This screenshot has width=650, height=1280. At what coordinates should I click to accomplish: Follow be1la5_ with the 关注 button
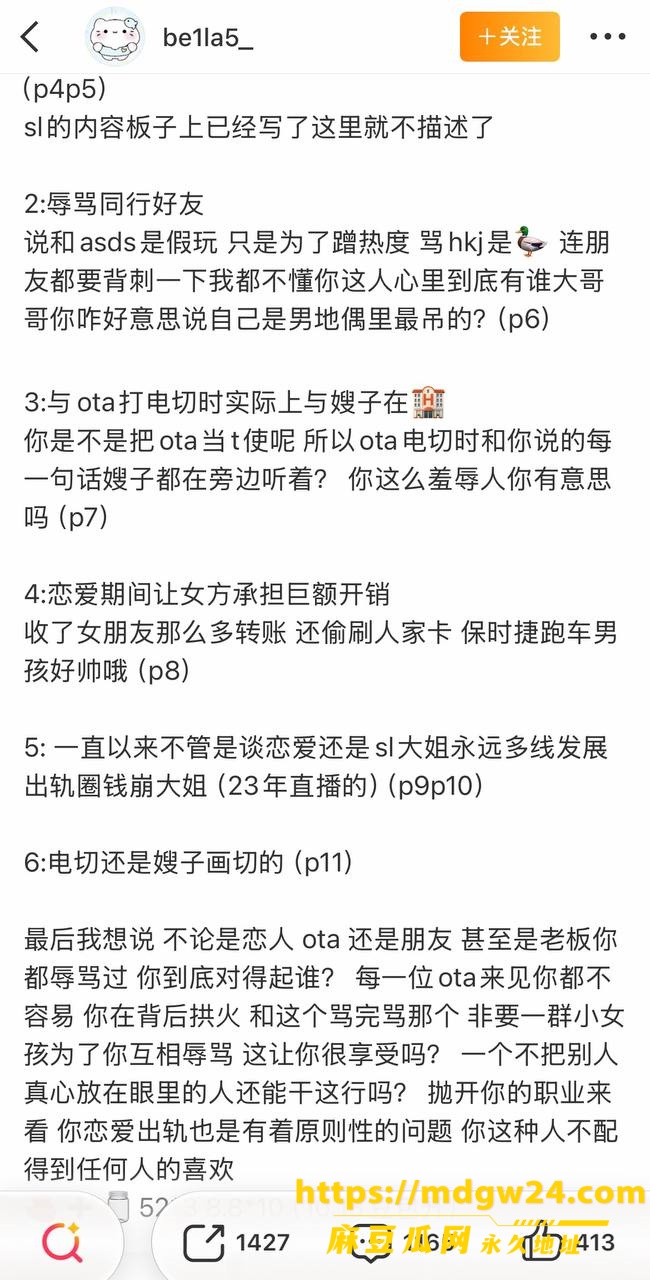[510, 37]
